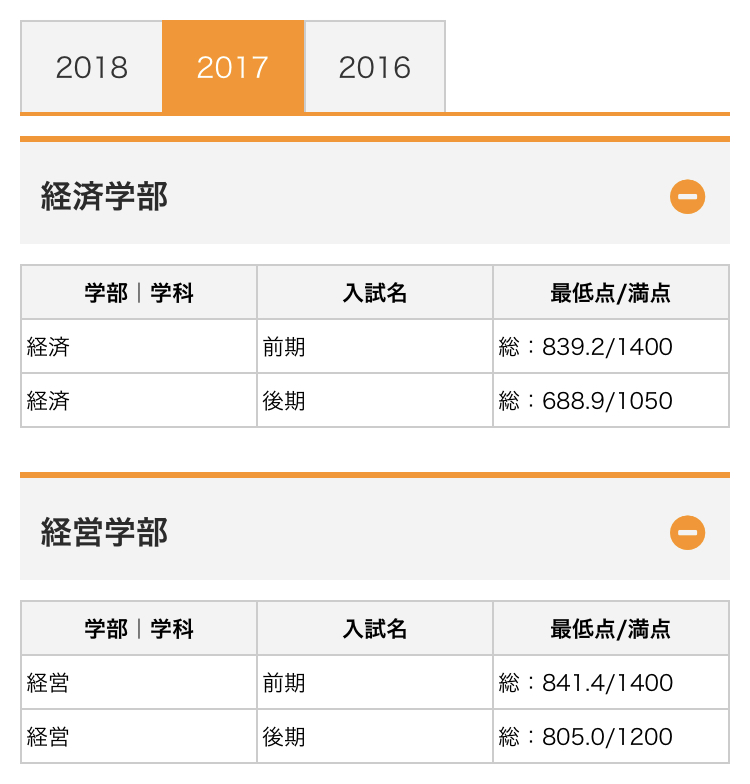
Task: Switch to the 2018 tab
Action: (92, 67)
